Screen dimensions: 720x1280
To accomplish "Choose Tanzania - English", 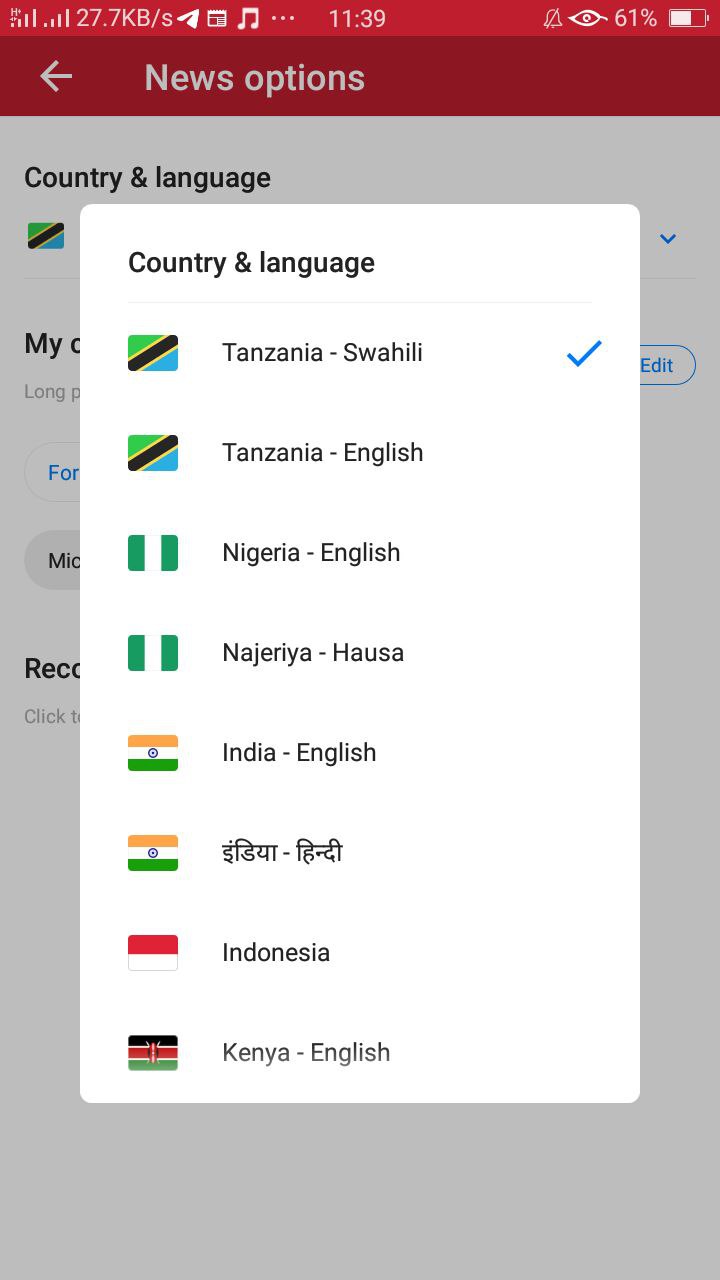I will [322, 453].
